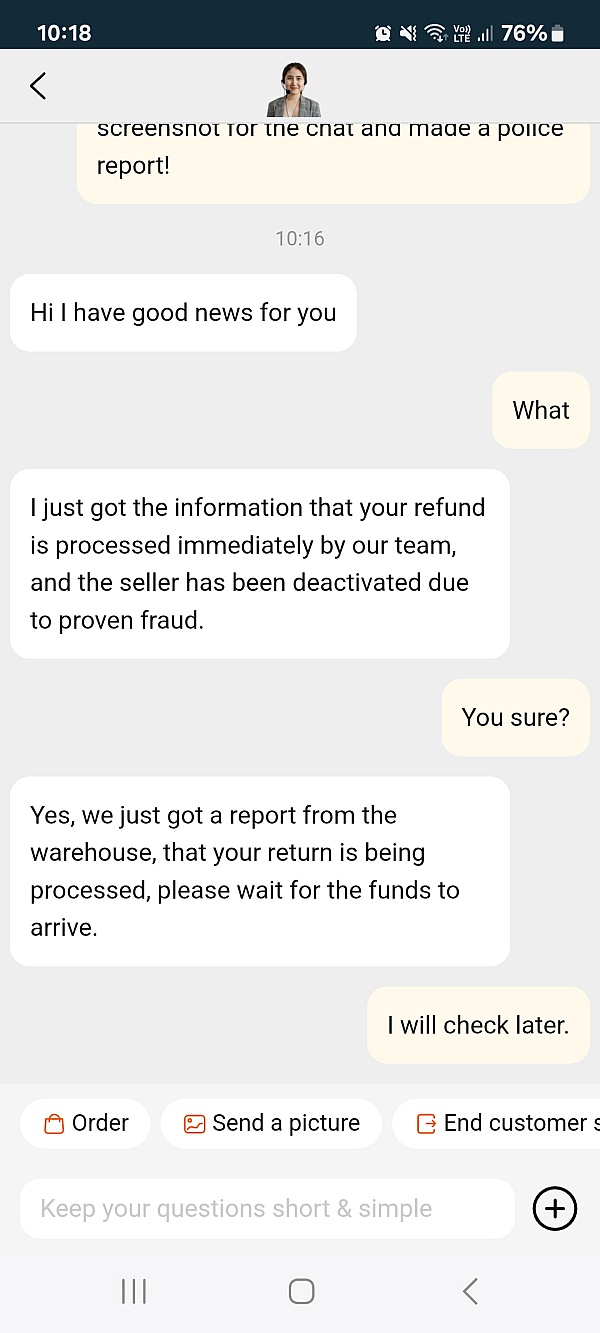The height and width of the screenshot is (1333, 600).
Task: Tap the Order chip
Action: (x=86, y=1123)
